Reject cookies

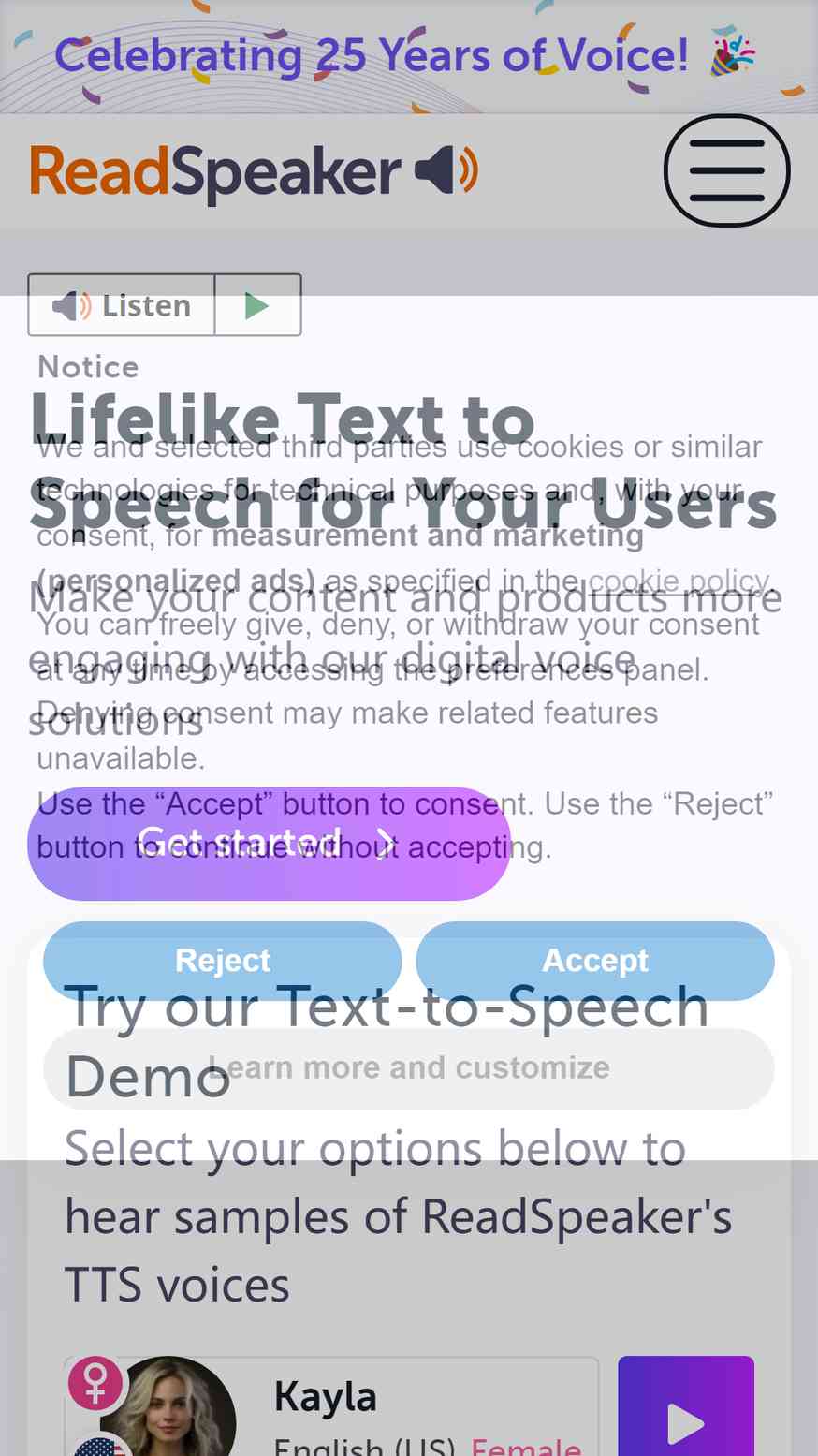223,961
